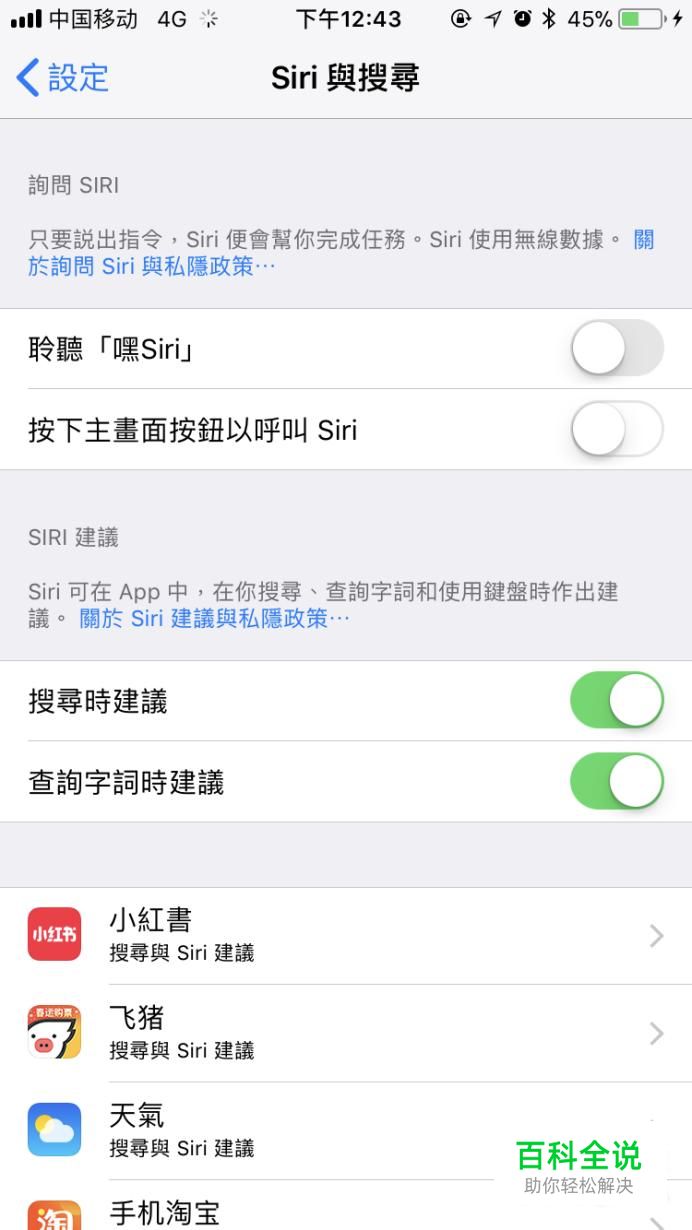Open 手机淘宝 row

click(346, 1206)
